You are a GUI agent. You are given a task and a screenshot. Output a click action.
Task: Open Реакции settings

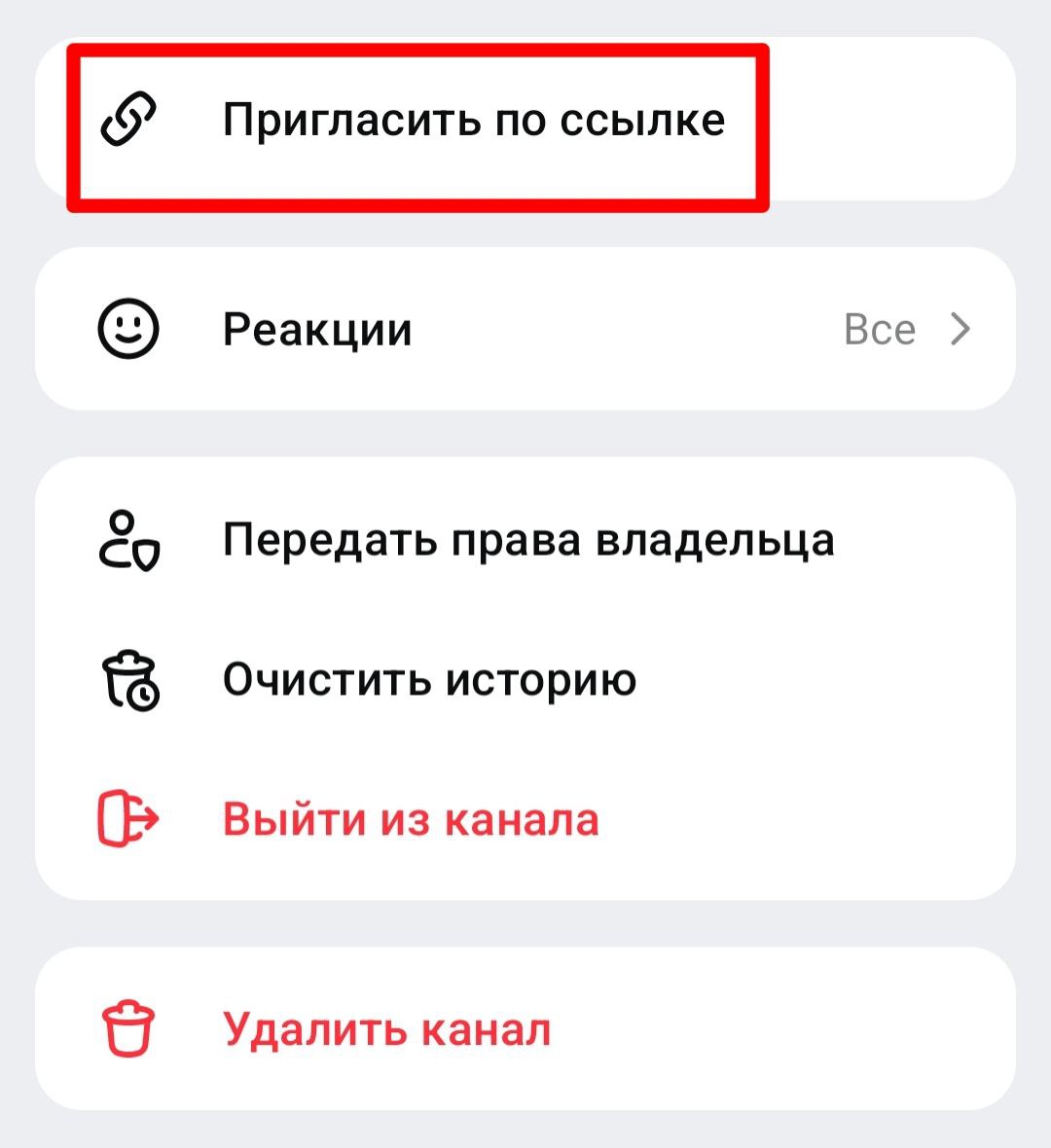(525, 330)
